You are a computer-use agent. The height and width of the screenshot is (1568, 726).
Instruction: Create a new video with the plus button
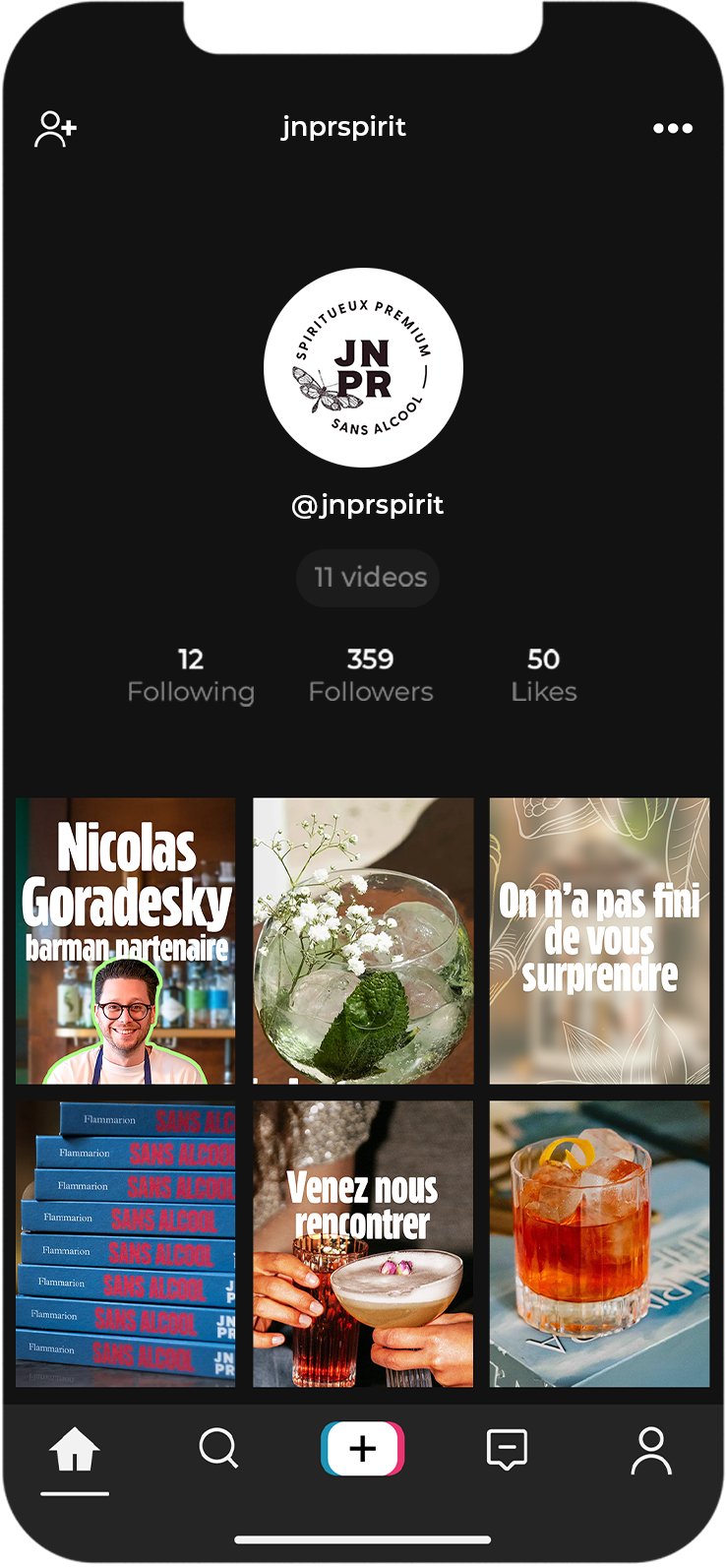tap(363, 1449)
